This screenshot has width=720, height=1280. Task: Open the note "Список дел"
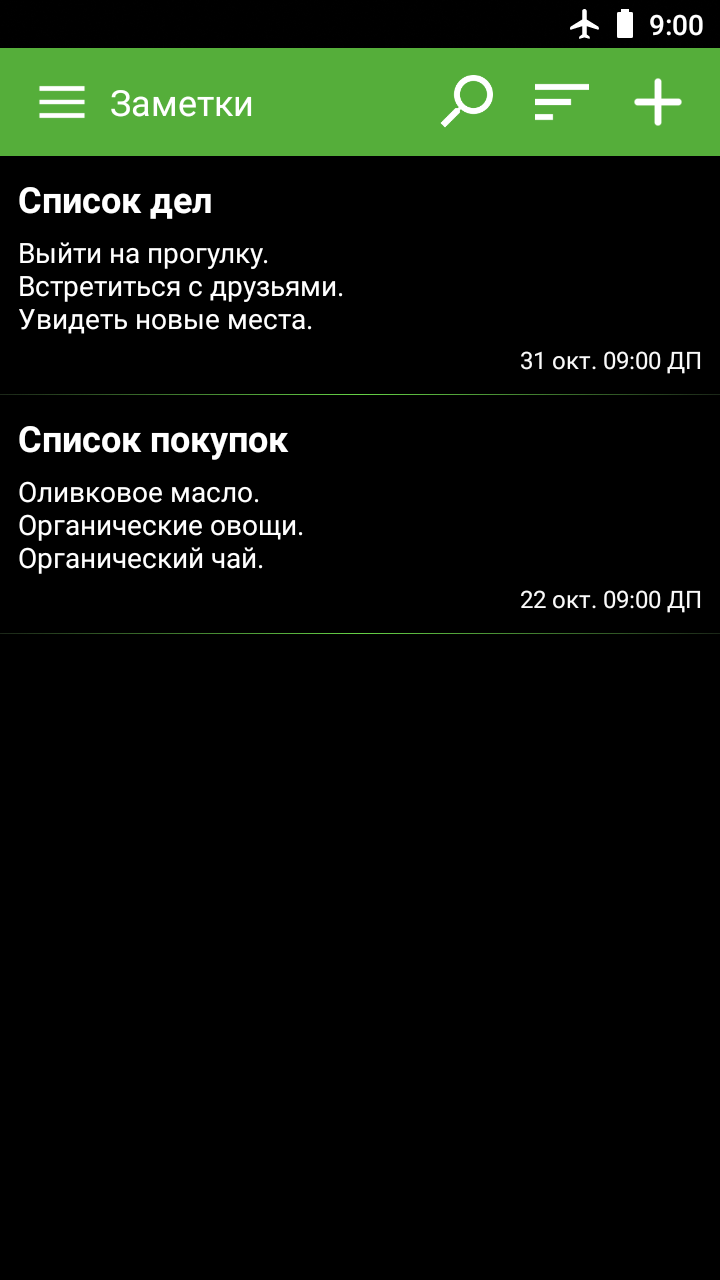click(360, 275)
